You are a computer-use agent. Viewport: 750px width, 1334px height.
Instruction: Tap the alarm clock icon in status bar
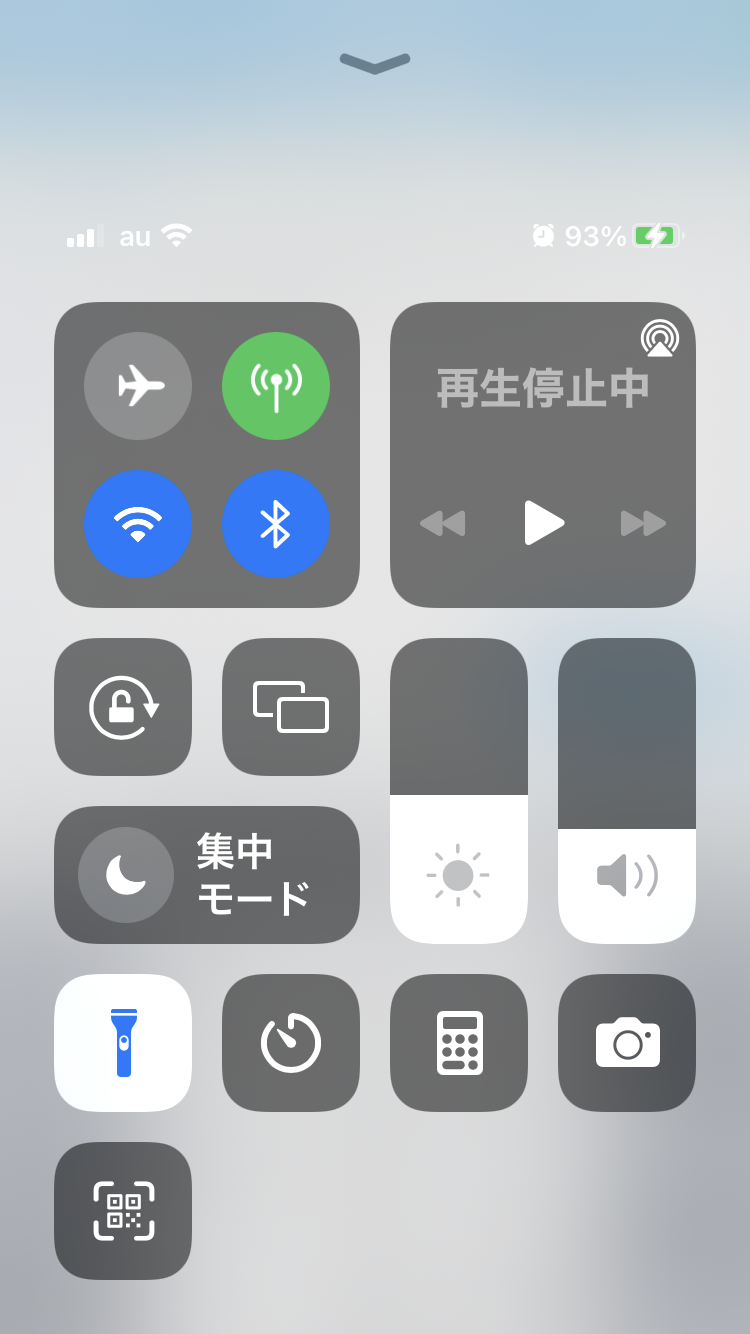click(x=541, y=236)
